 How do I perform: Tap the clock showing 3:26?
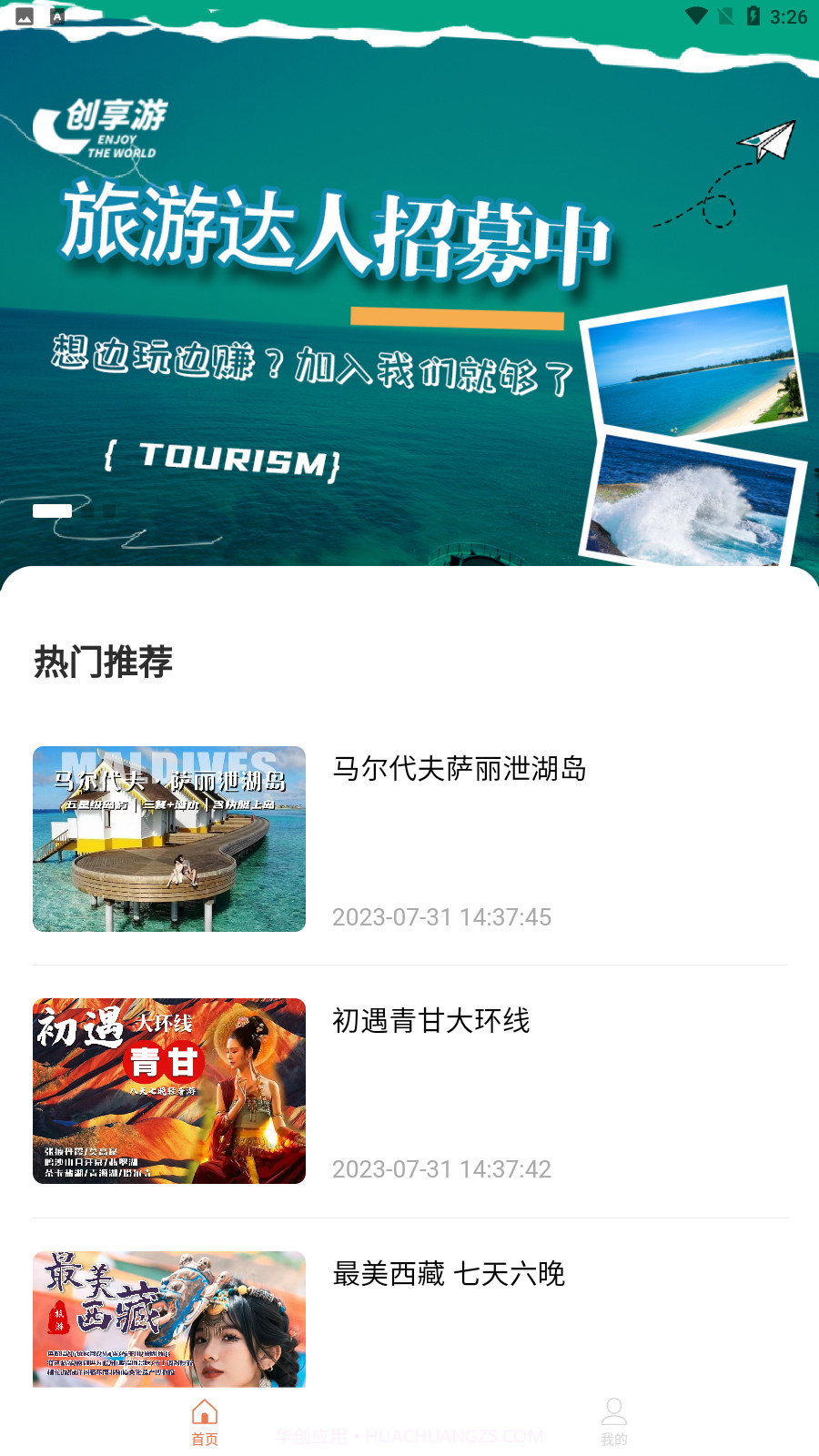788,15
